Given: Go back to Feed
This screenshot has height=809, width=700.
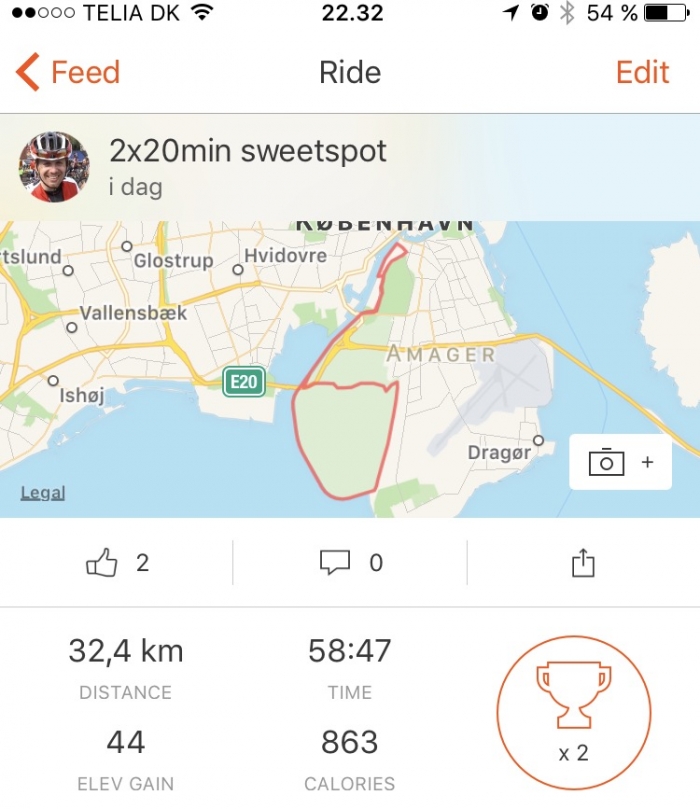Looking at the screenshot, I should click(x=68, y=73).
